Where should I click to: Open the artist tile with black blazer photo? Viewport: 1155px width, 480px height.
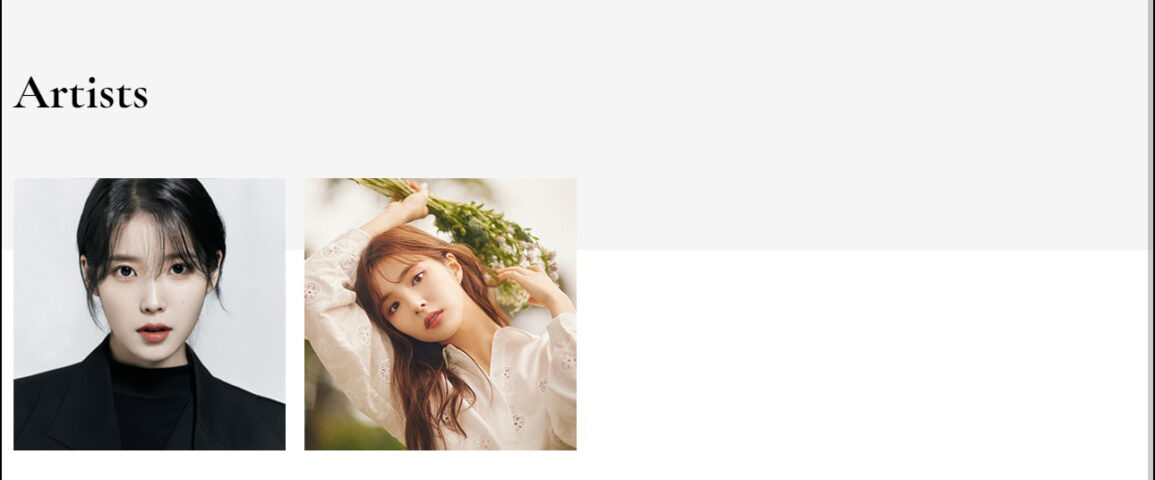point(149,314)
